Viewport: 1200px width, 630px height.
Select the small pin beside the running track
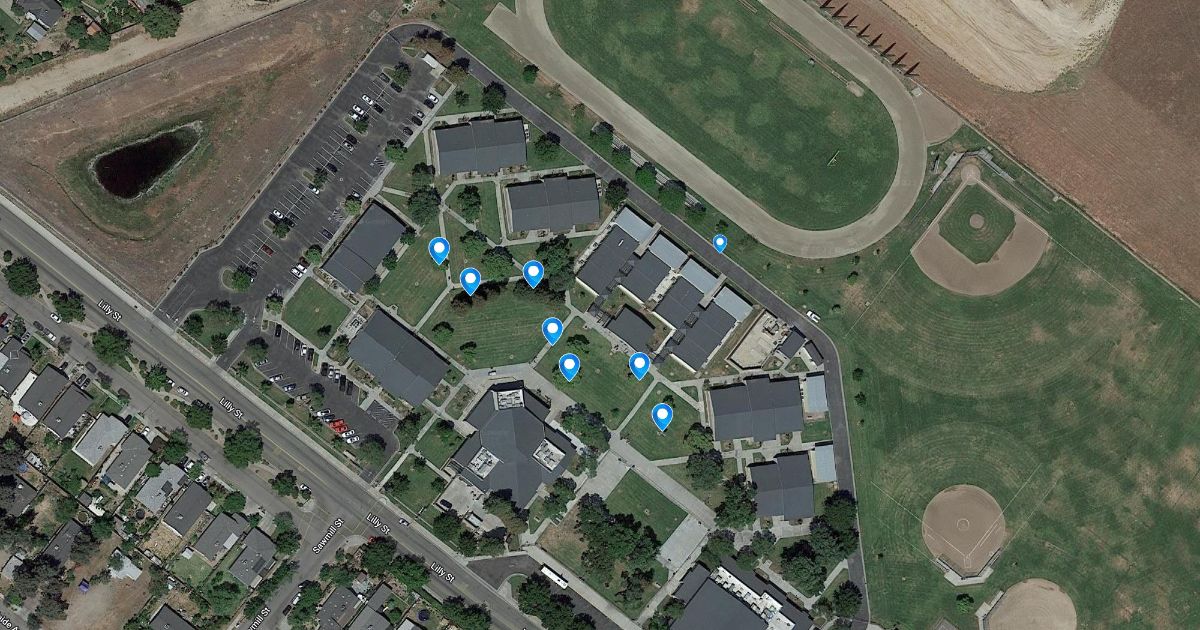[x=719, y=242]
